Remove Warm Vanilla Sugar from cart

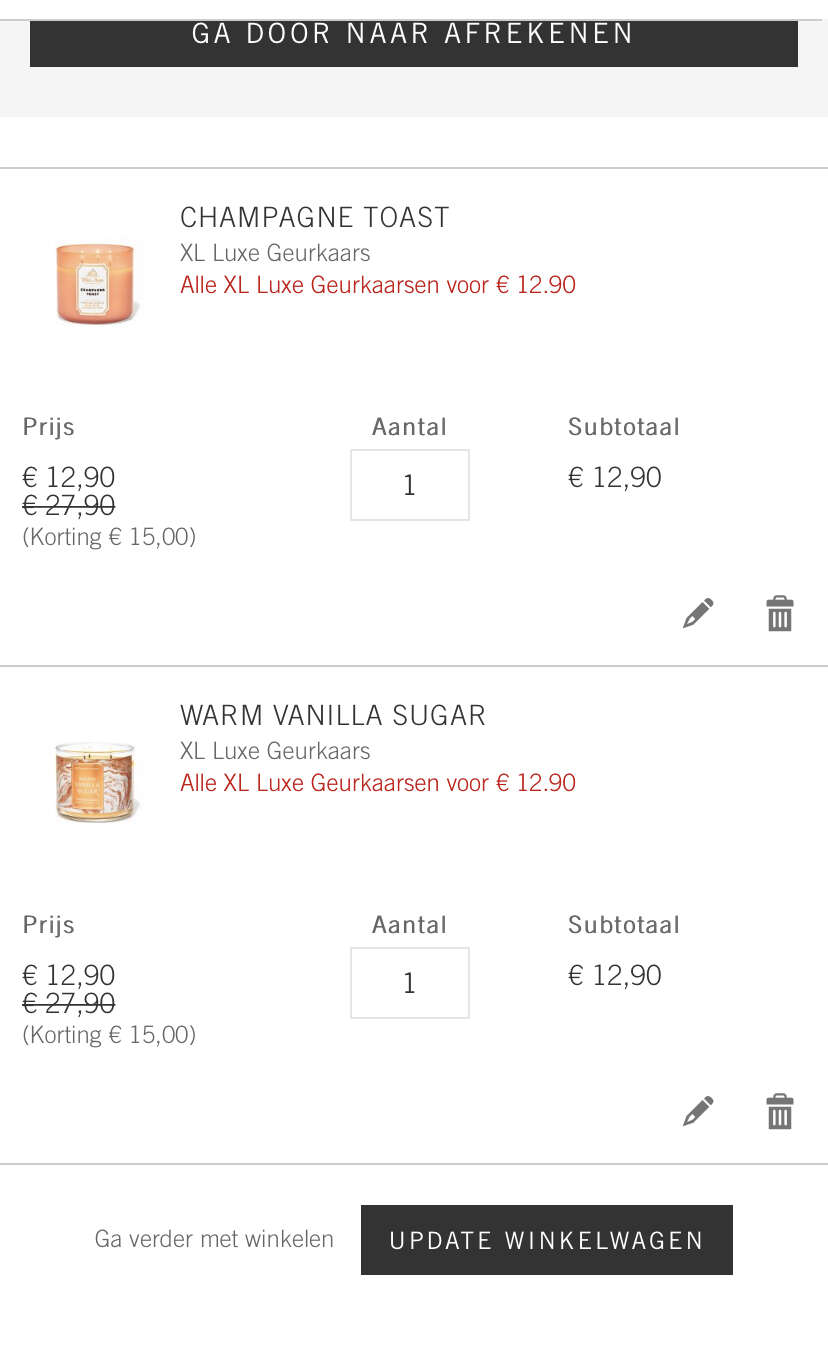coord(780,1111)
